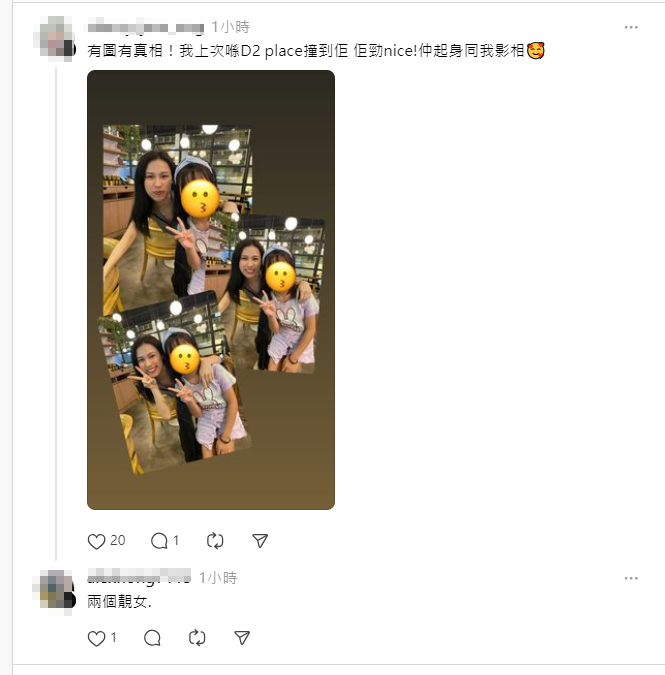
Task: Repost the photo collage post
Action: (x=215, y=541)
